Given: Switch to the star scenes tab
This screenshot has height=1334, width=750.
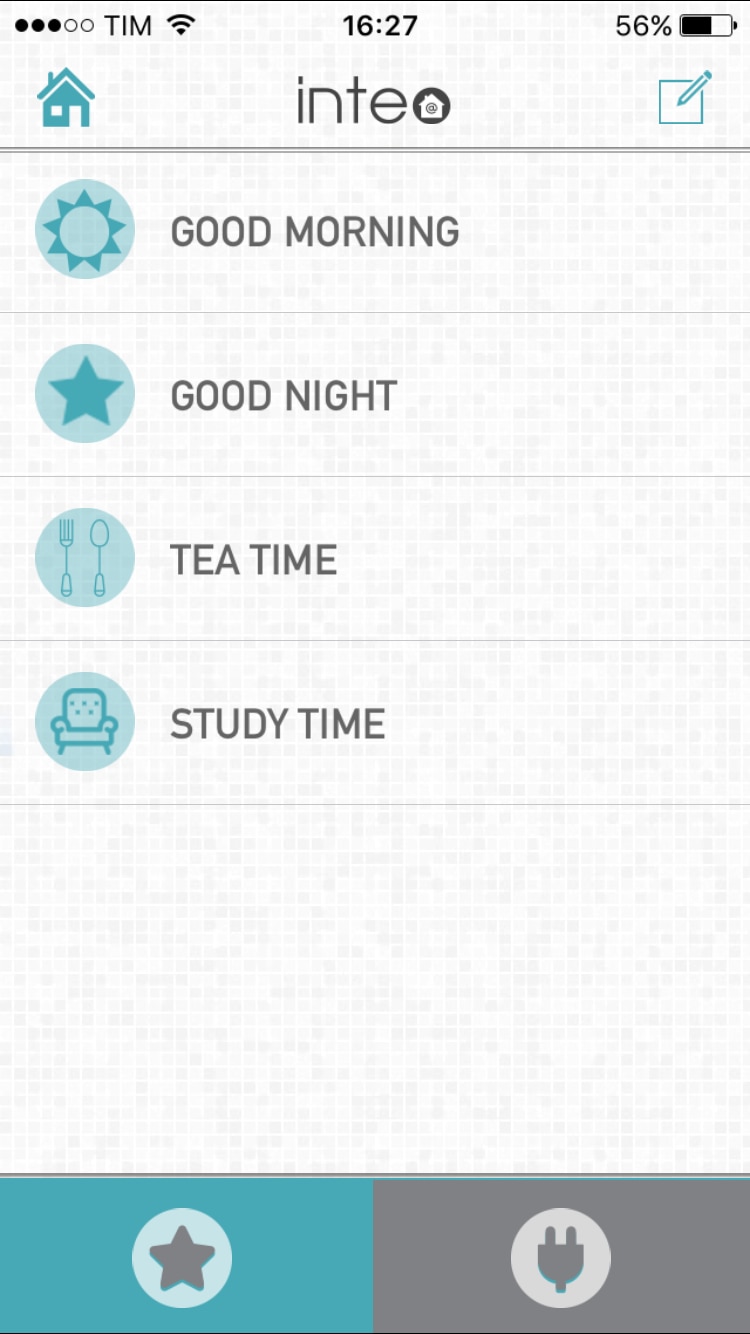Looking at the screenshot, I should [182, 1257].
